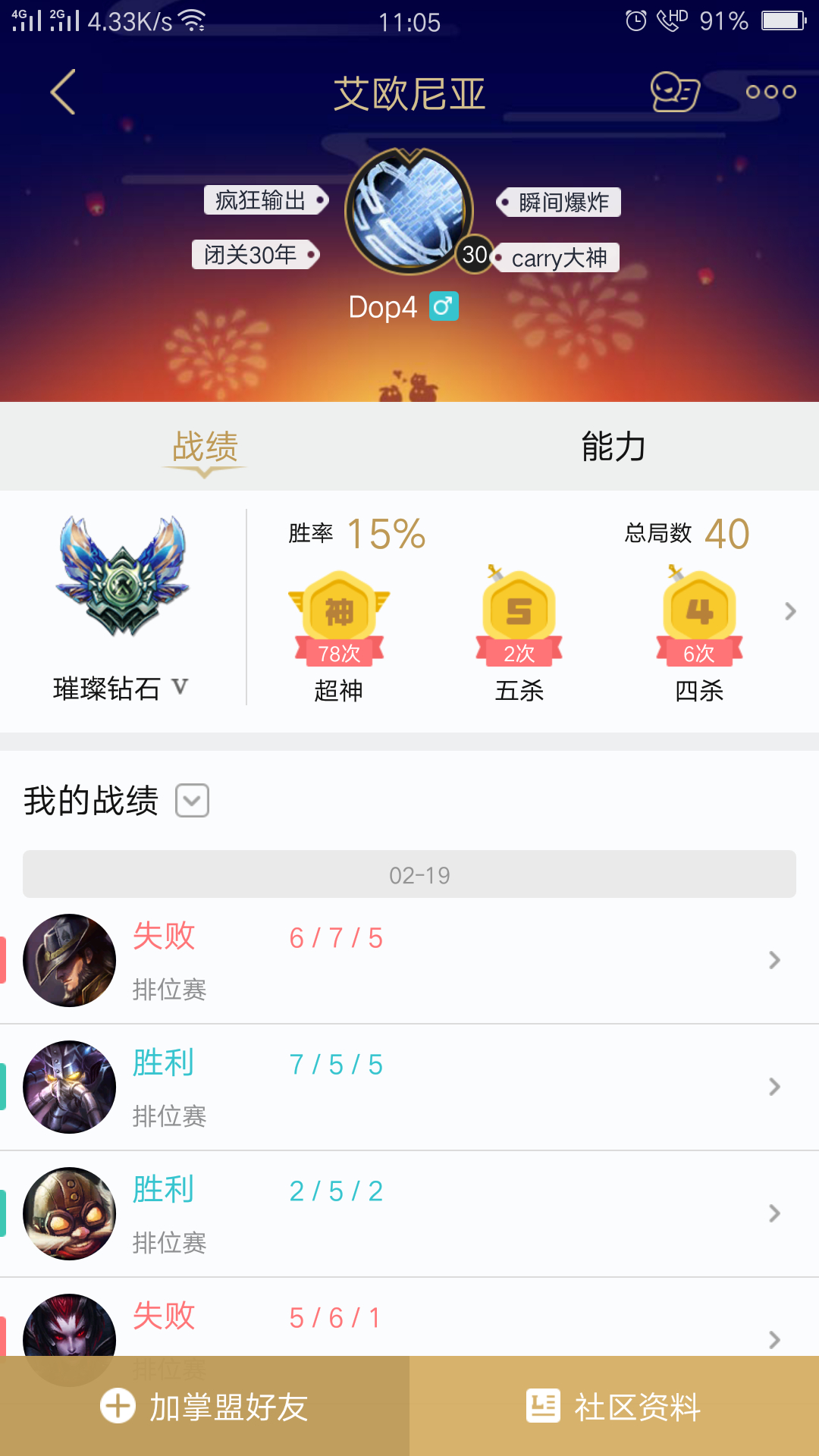Expand the 我的战绩 dropdown
This screenshot has height=1456, width=819.
pos(192,801)
